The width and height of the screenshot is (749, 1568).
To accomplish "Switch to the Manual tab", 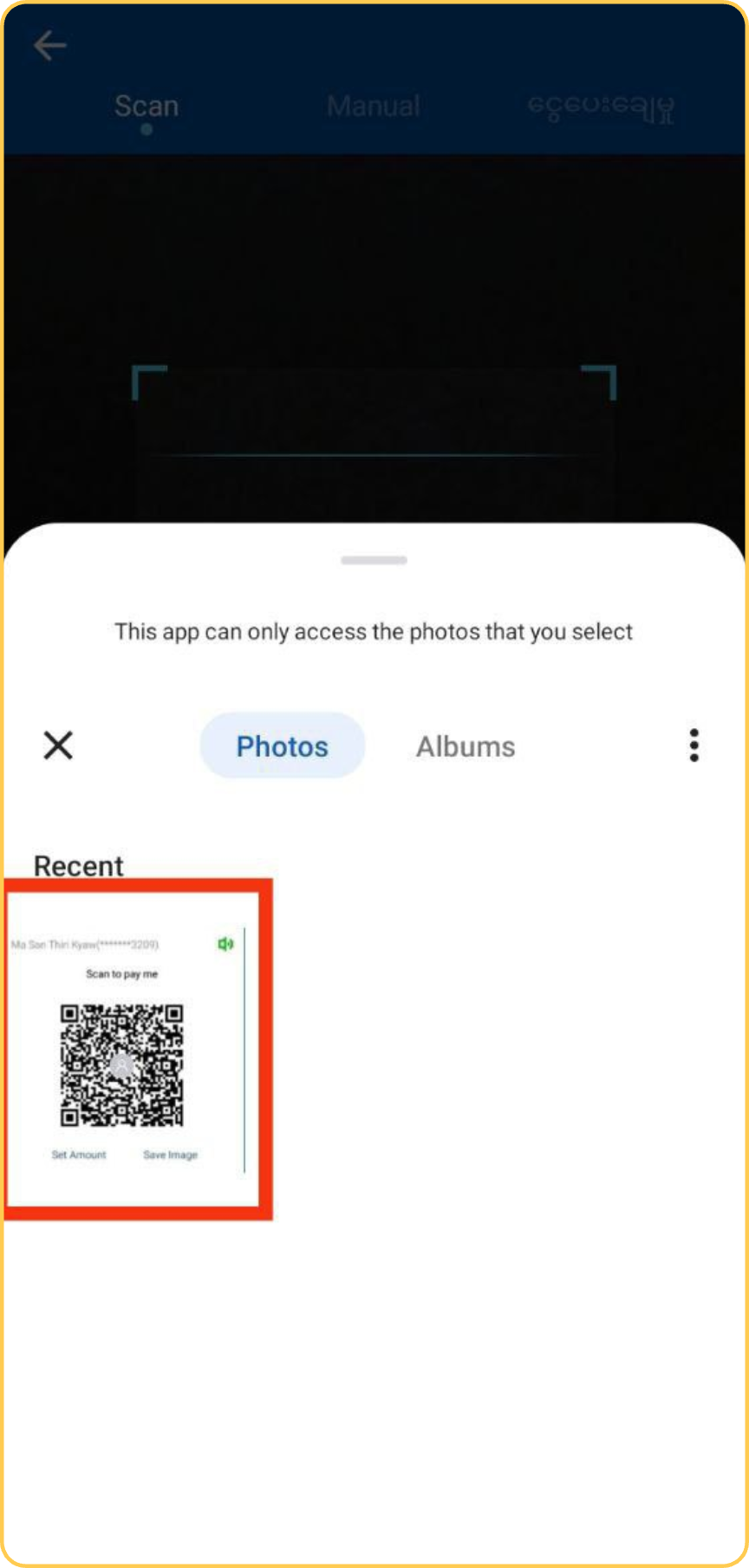I will [x=374, y=107].
